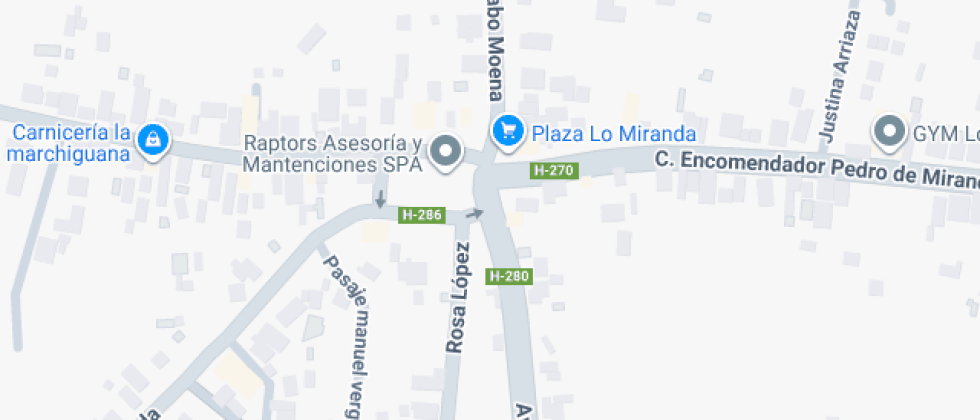
Task: Open the Carnicería la marchiguana place marker
Action: (x=152, y=141)
